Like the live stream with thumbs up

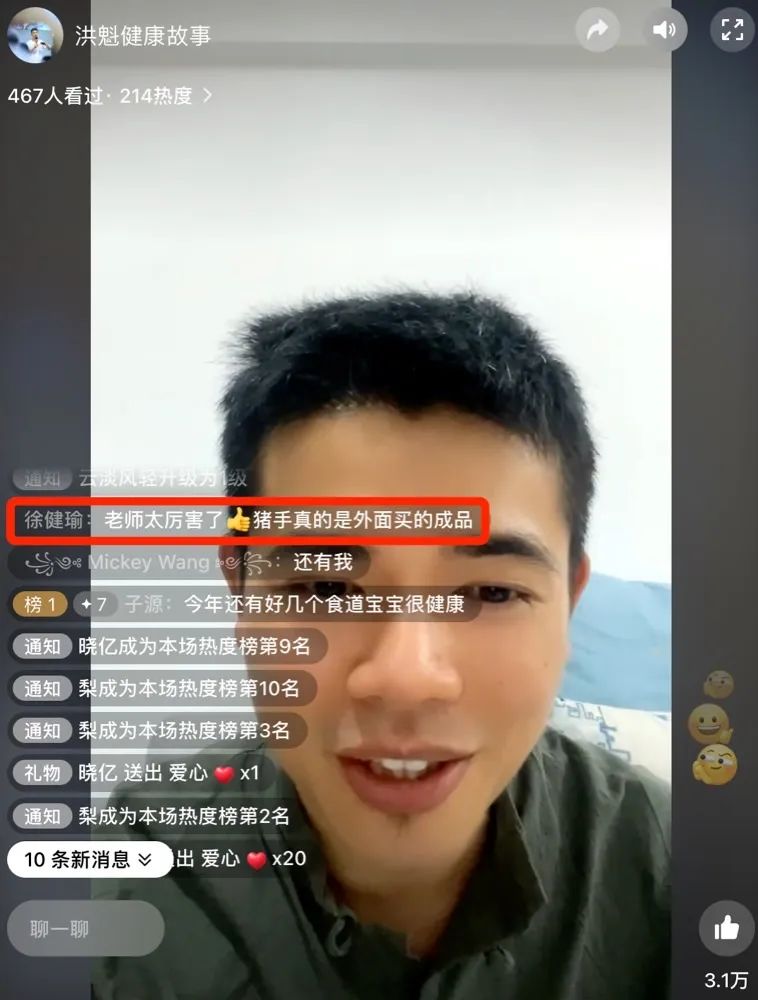[x=726, y=929]
